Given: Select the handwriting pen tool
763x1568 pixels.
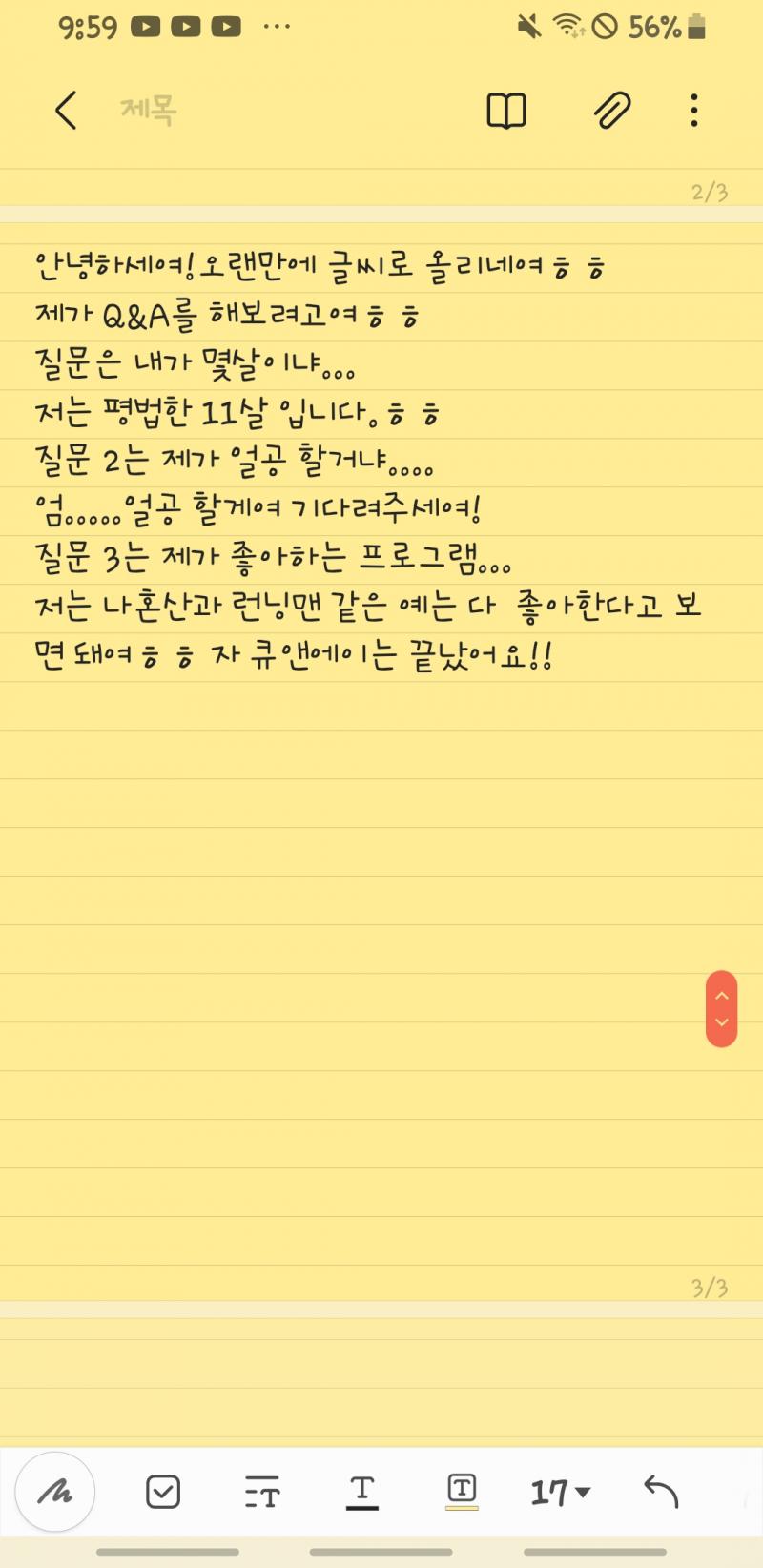Looking at the screenshot, I should point(55,1492).
